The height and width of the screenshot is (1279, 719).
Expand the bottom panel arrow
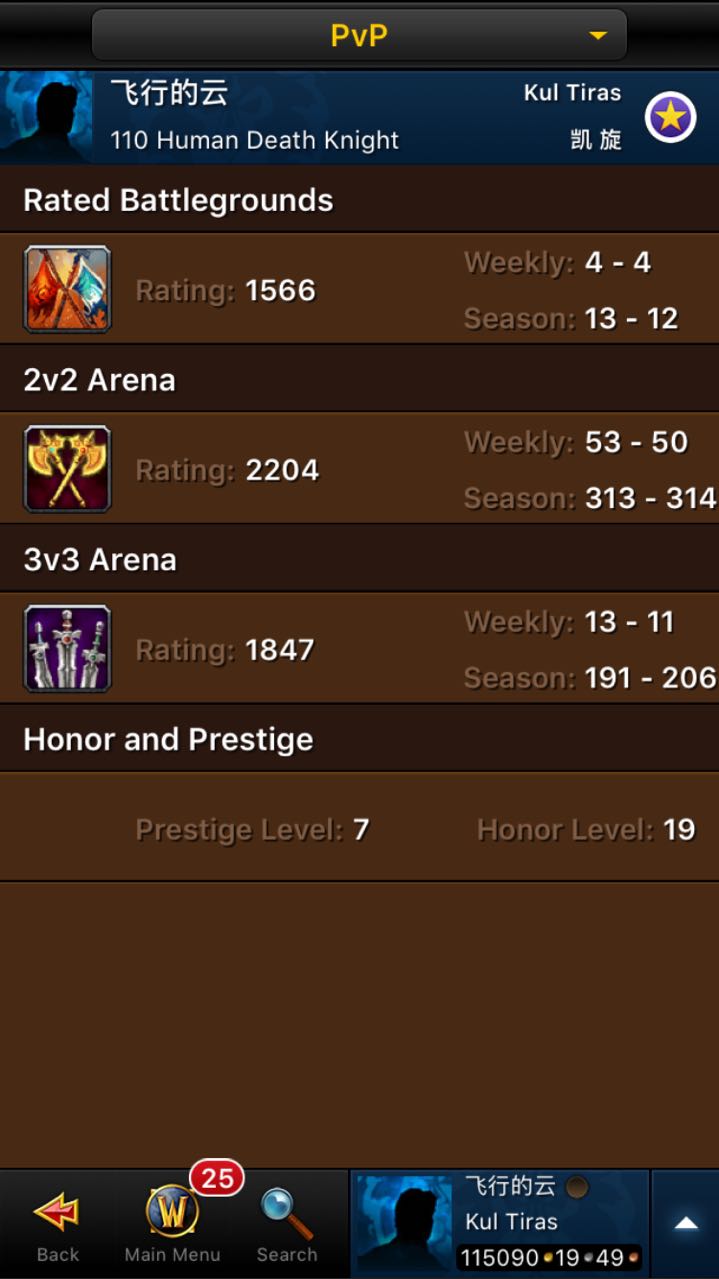click(x=686, y=1224)
